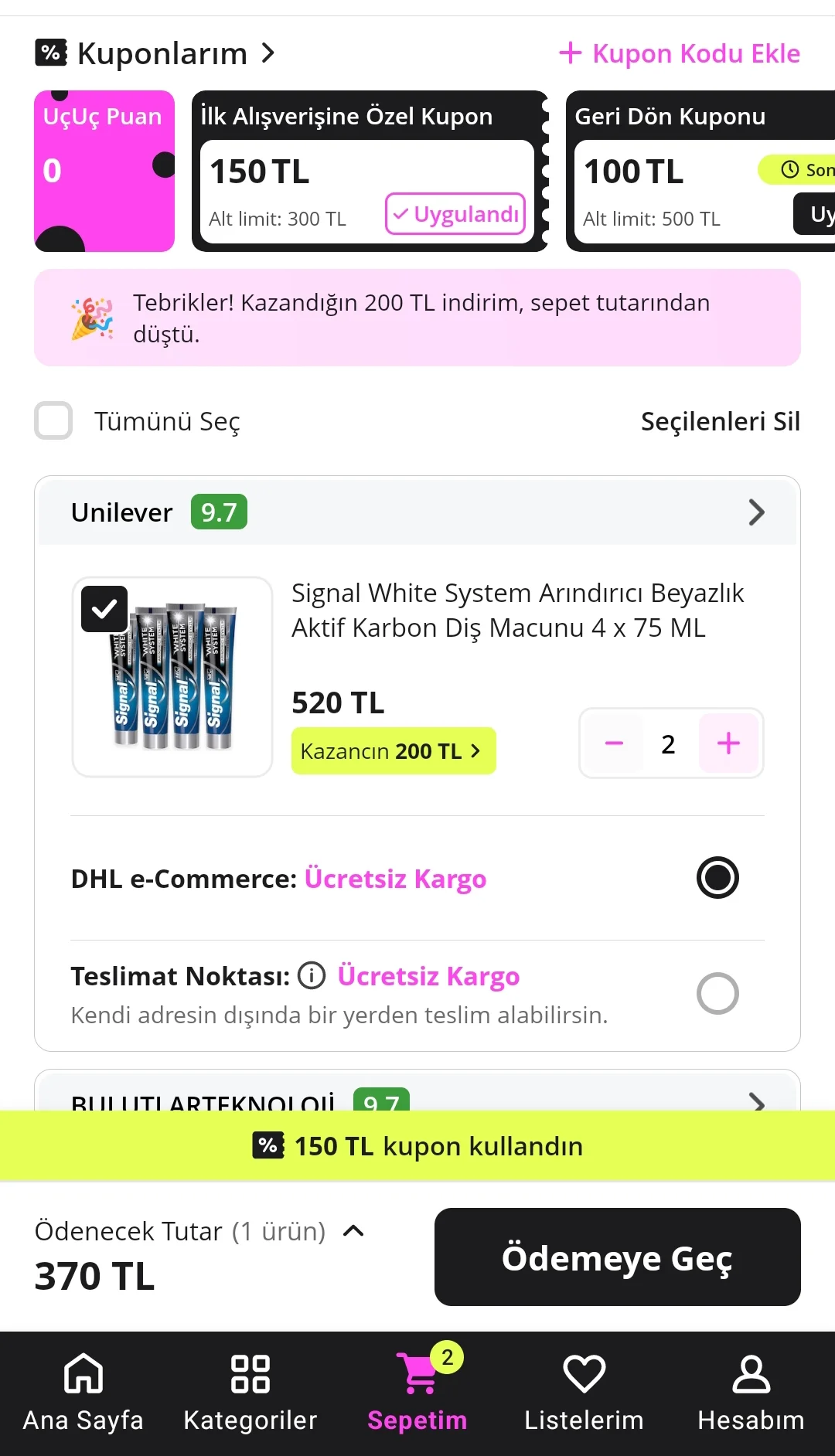
Task: Select DHL e-Commerce shipping option
Action: [717, 878]
